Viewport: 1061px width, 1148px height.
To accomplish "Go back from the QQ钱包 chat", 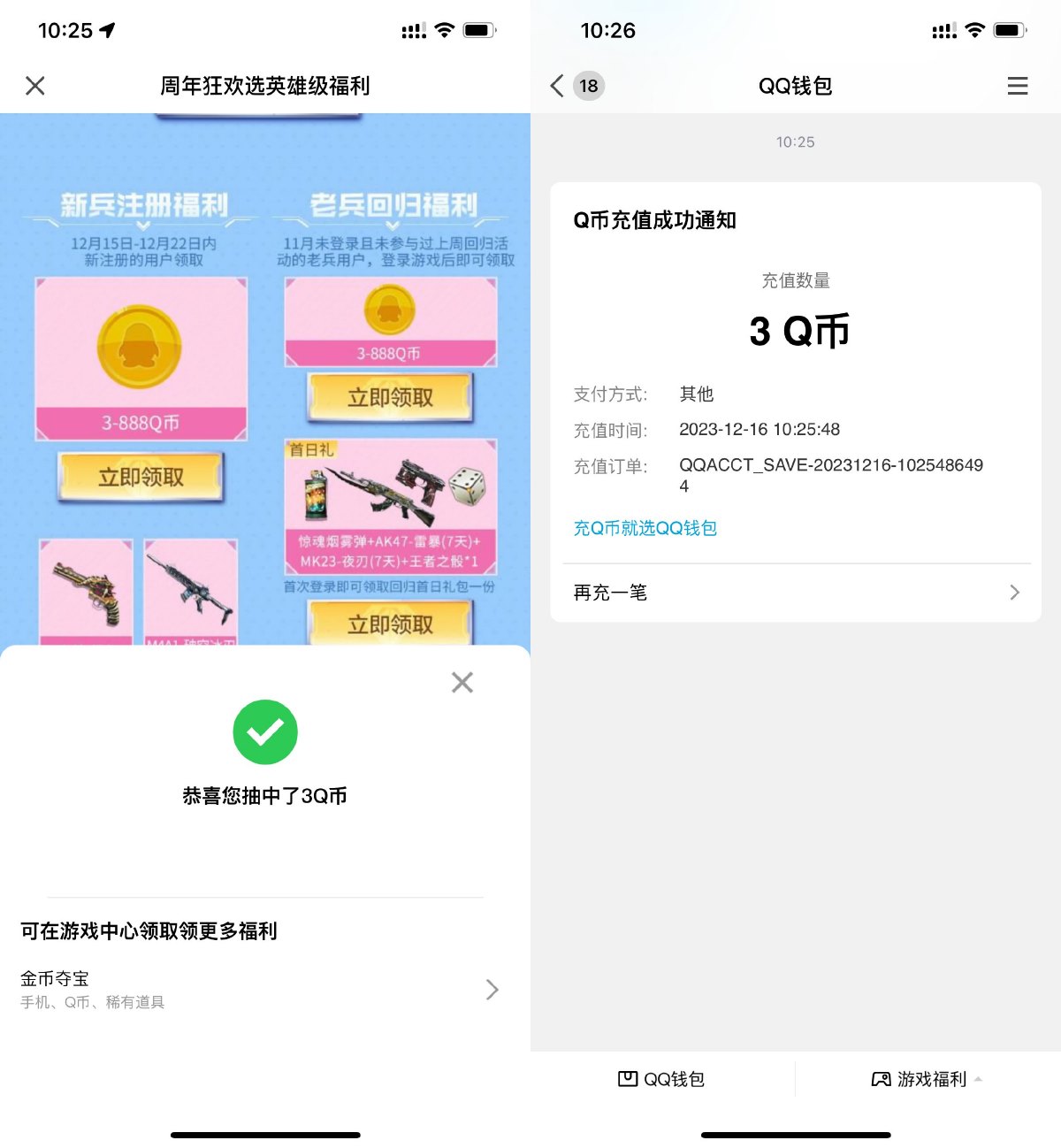I will (557, 86).
